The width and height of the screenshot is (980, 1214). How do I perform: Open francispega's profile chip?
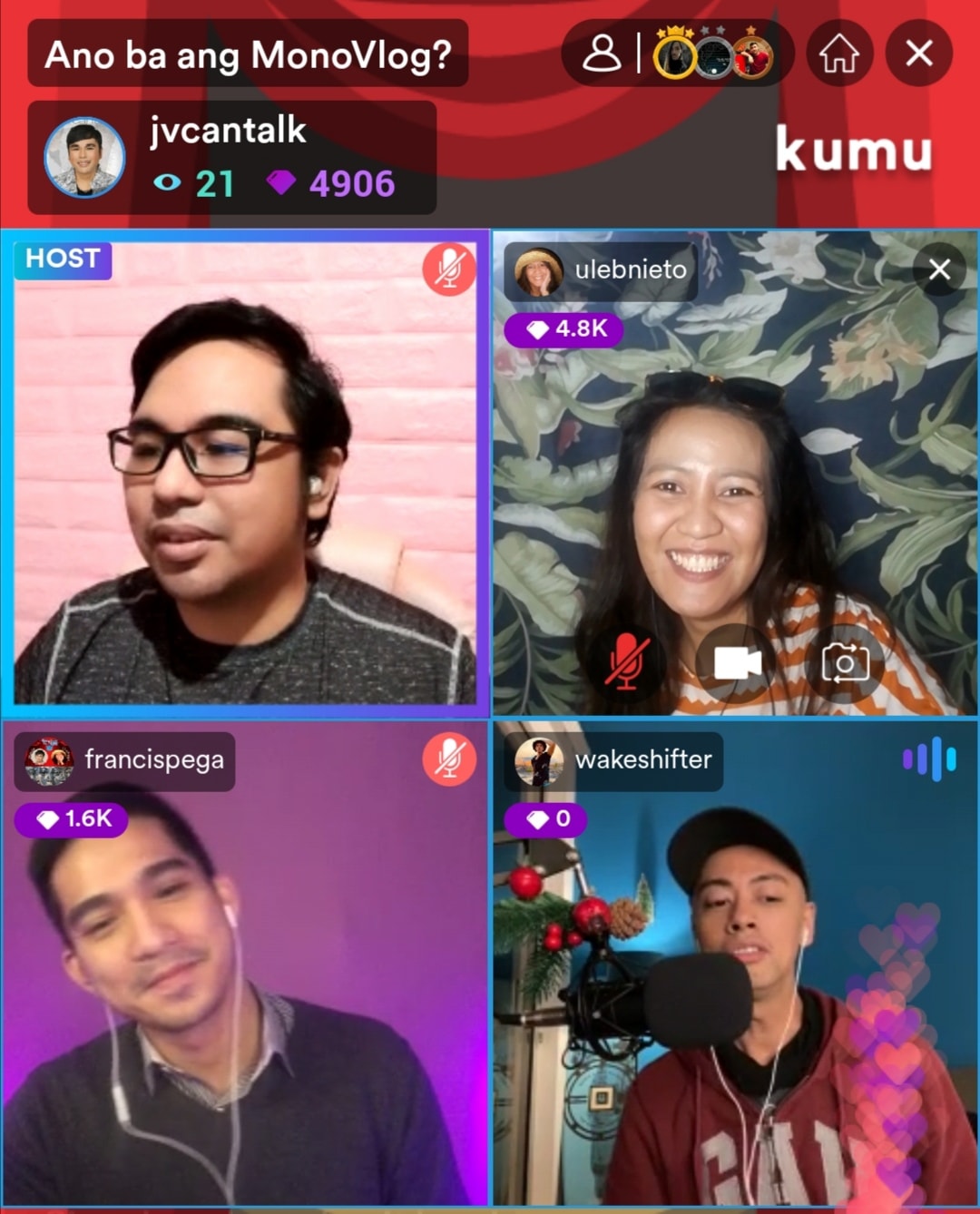(125, 760)
